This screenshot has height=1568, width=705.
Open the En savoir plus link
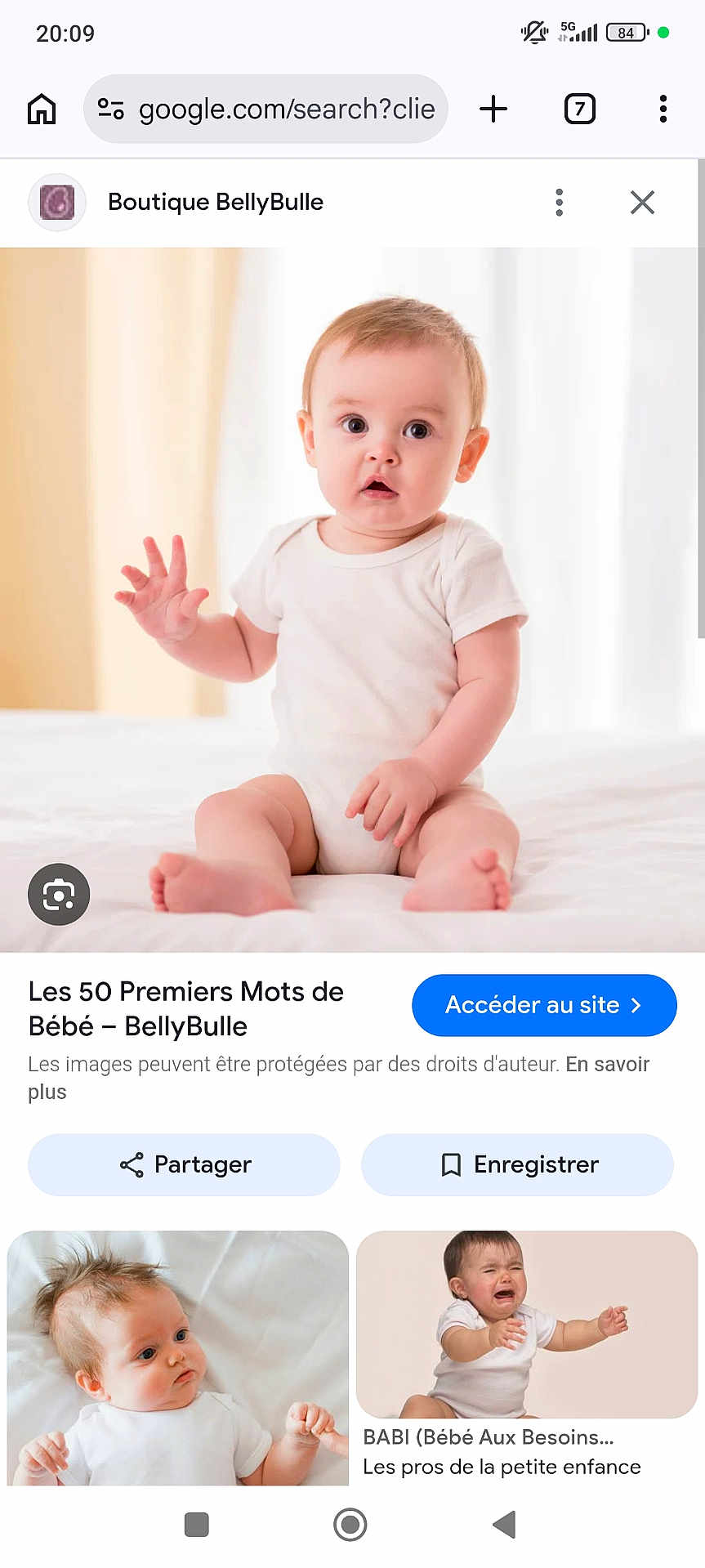click(x=606, y=1065)
